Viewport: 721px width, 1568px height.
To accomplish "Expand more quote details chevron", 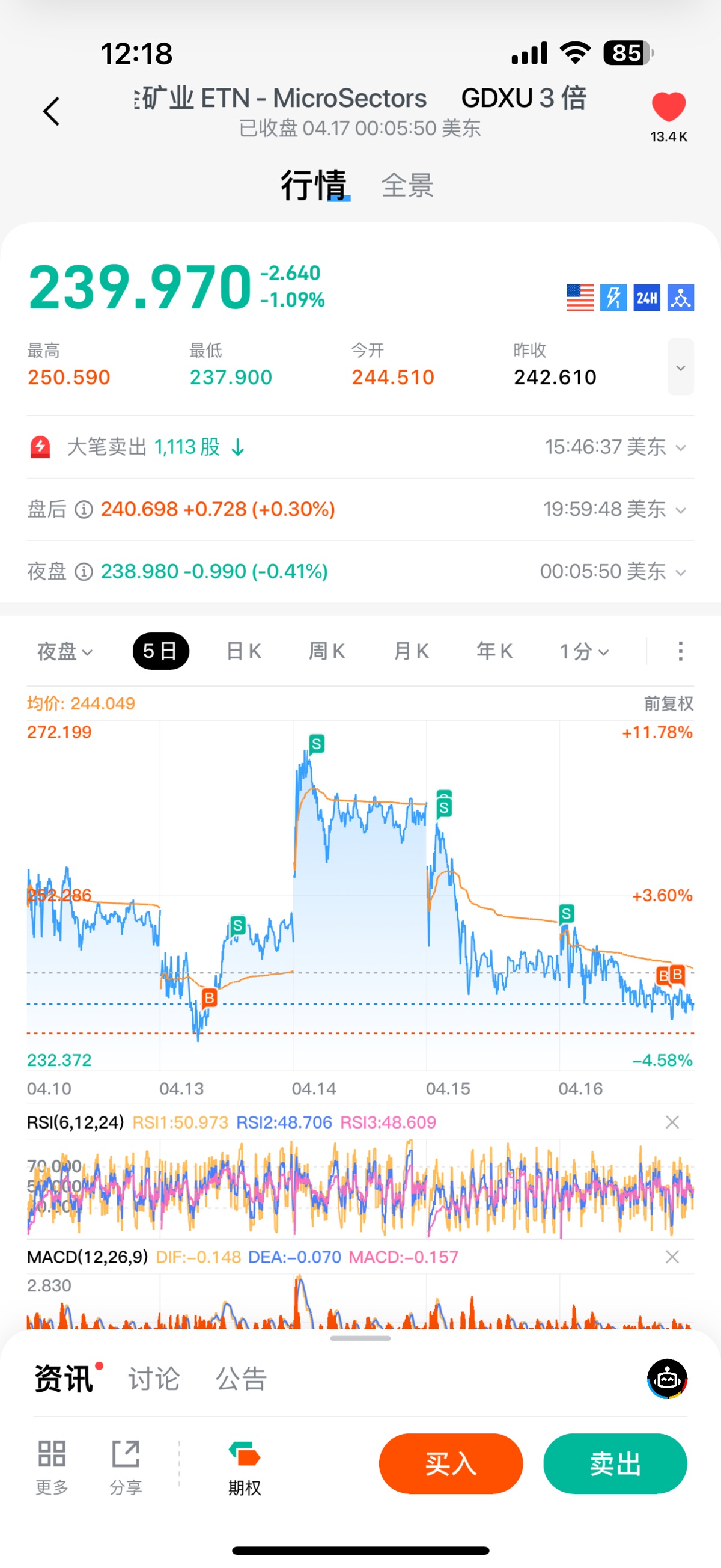I will (680, 367).
